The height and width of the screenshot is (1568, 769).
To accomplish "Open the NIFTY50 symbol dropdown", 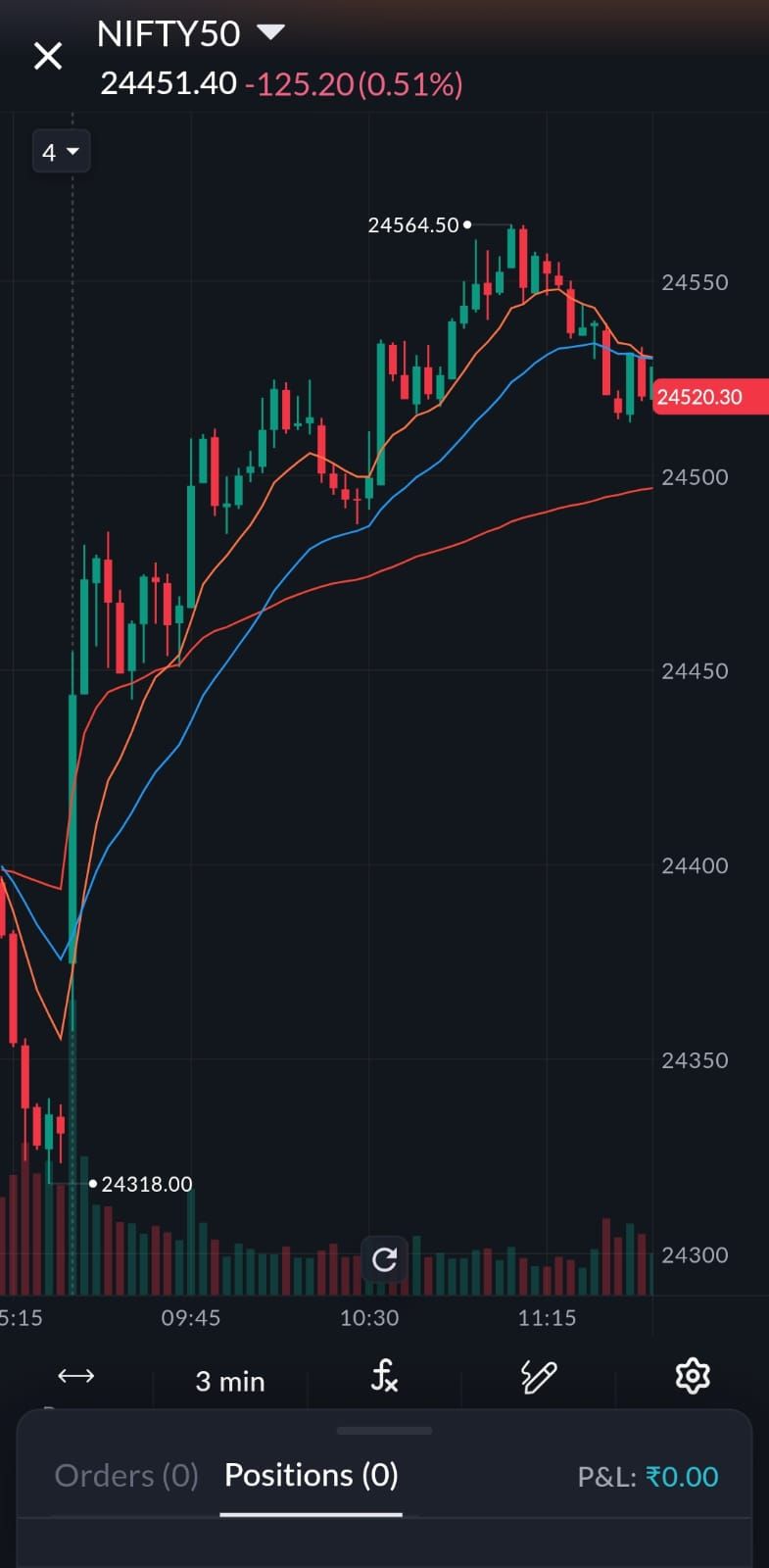I will 269,32.
